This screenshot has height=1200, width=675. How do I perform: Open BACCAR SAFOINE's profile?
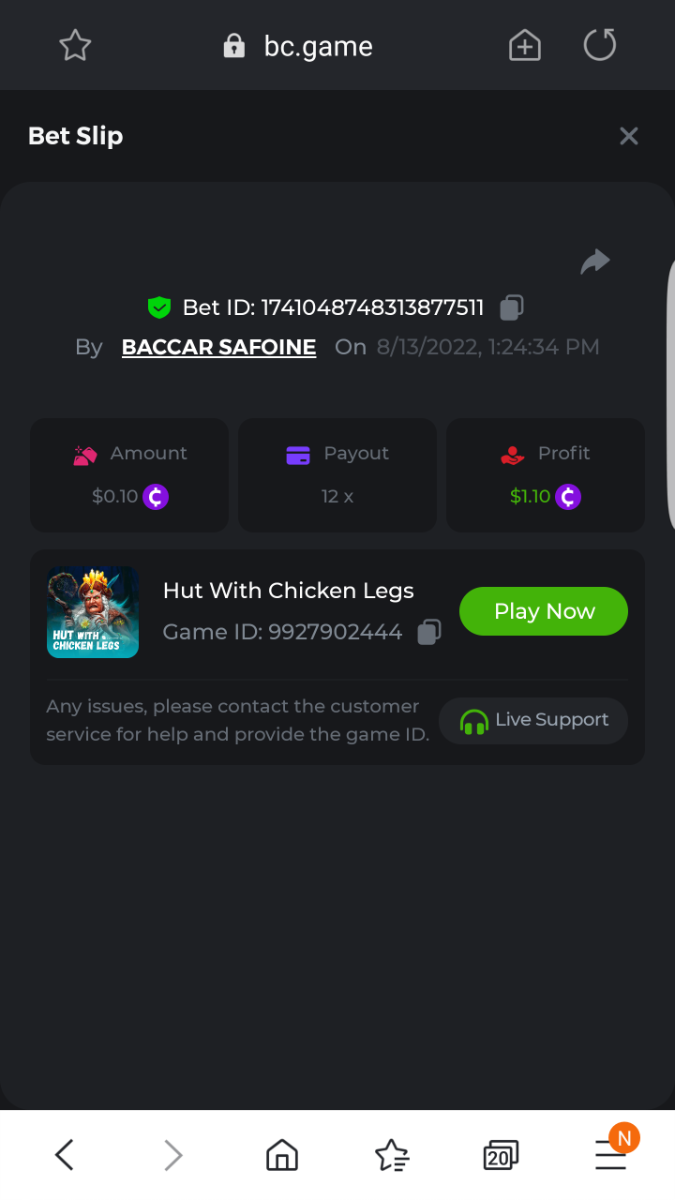point(219,347)
